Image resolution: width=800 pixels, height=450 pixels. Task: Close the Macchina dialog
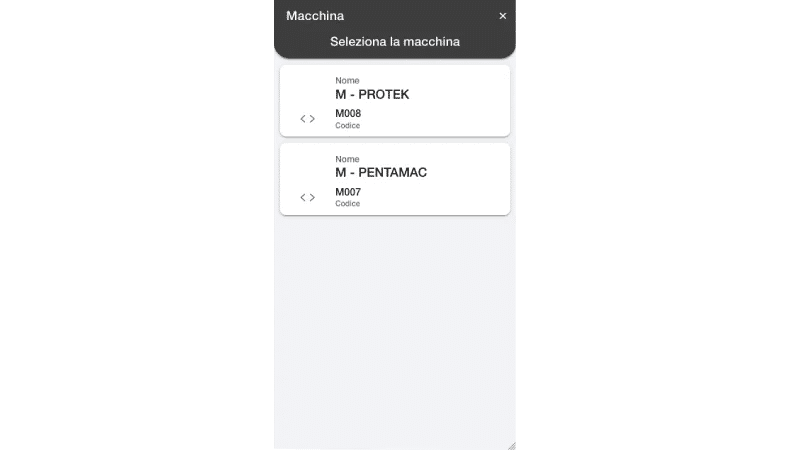(x=502, y=16)
